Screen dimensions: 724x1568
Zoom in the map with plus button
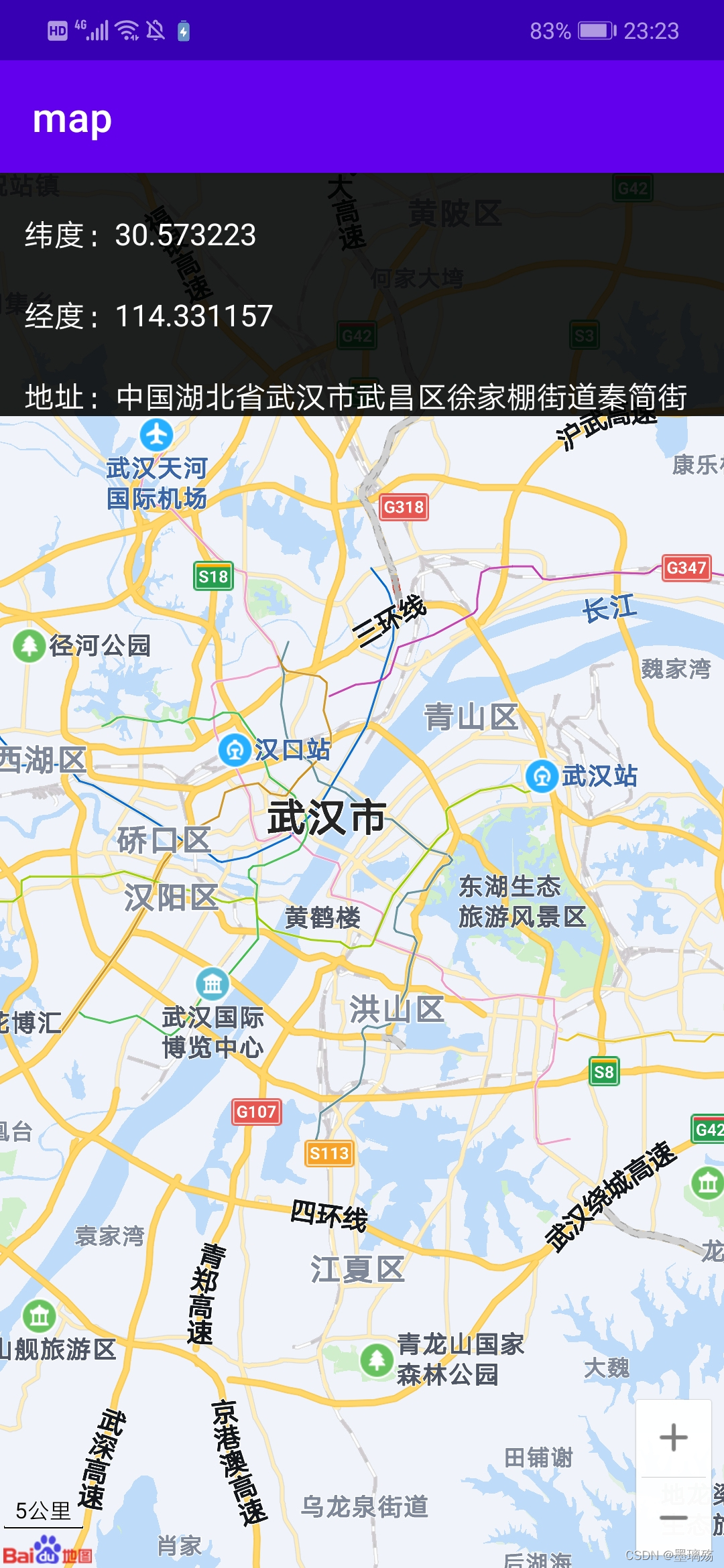tap(673, 1437)
